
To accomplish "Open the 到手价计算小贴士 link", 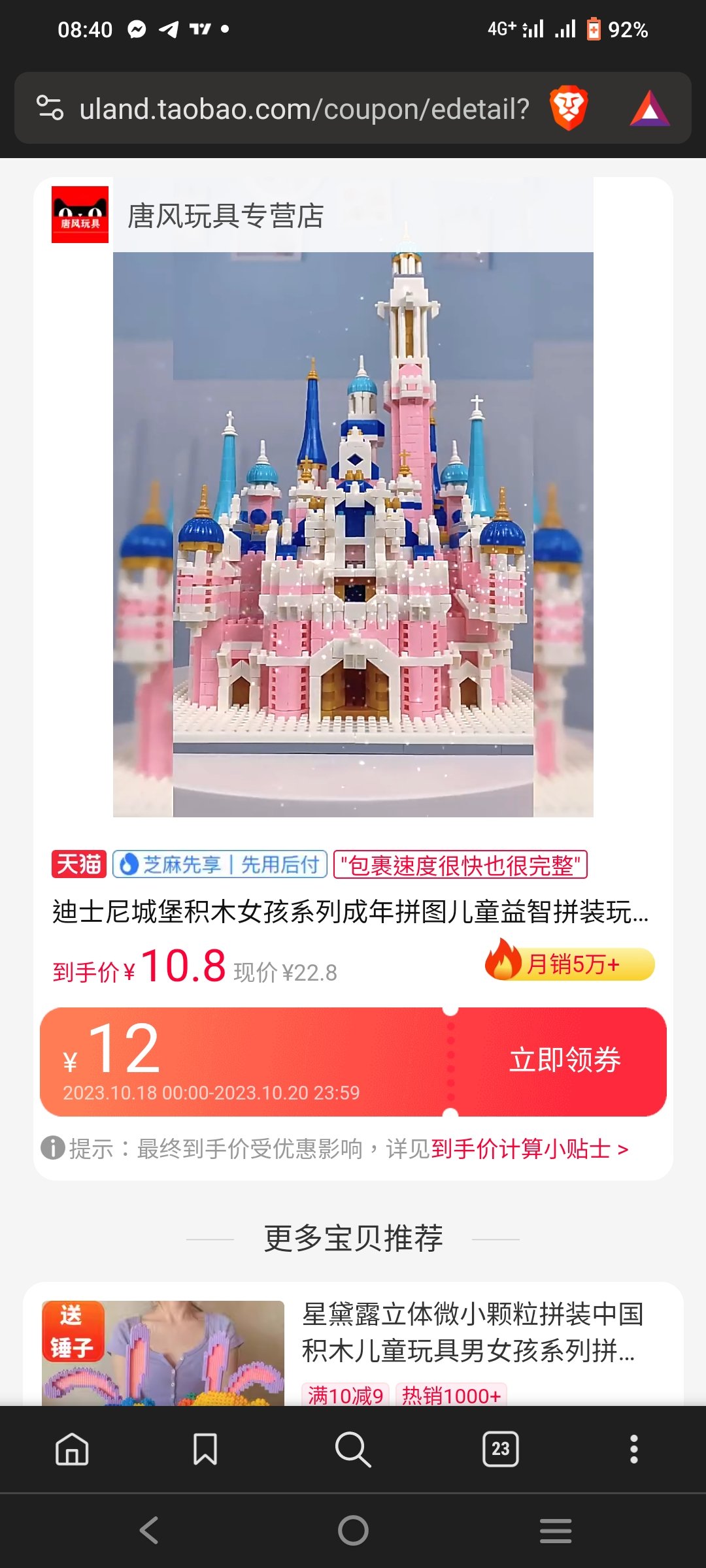I will [529, 1149].
